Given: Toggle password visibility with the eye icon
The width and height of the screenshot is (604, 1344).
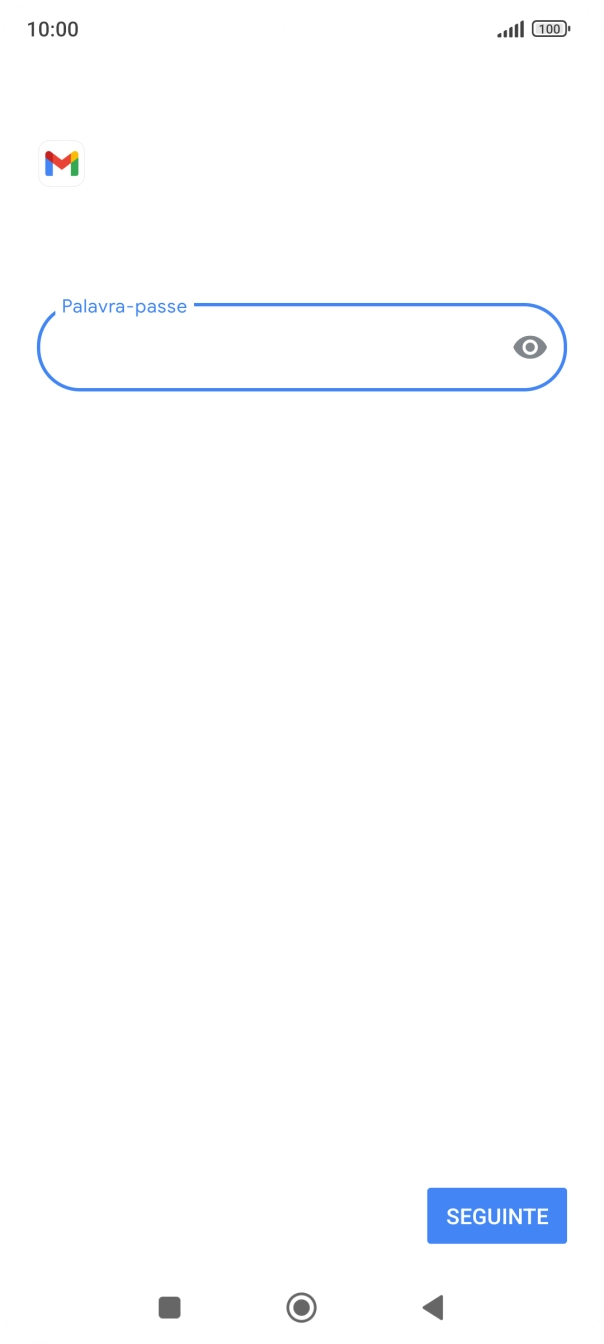Looking at the screenshot, I should coord(530,347).
